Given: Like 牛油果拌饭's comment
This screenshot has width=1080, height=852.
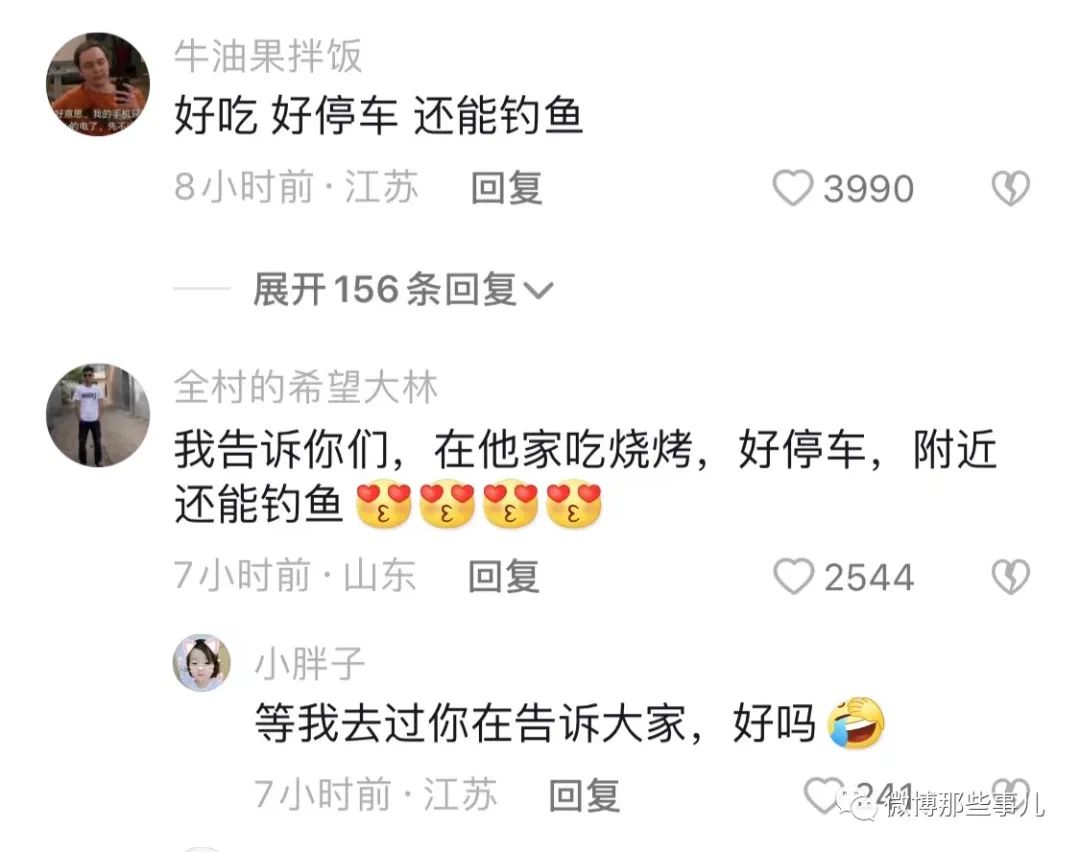Looking at the screenshot, I should 793,188.
